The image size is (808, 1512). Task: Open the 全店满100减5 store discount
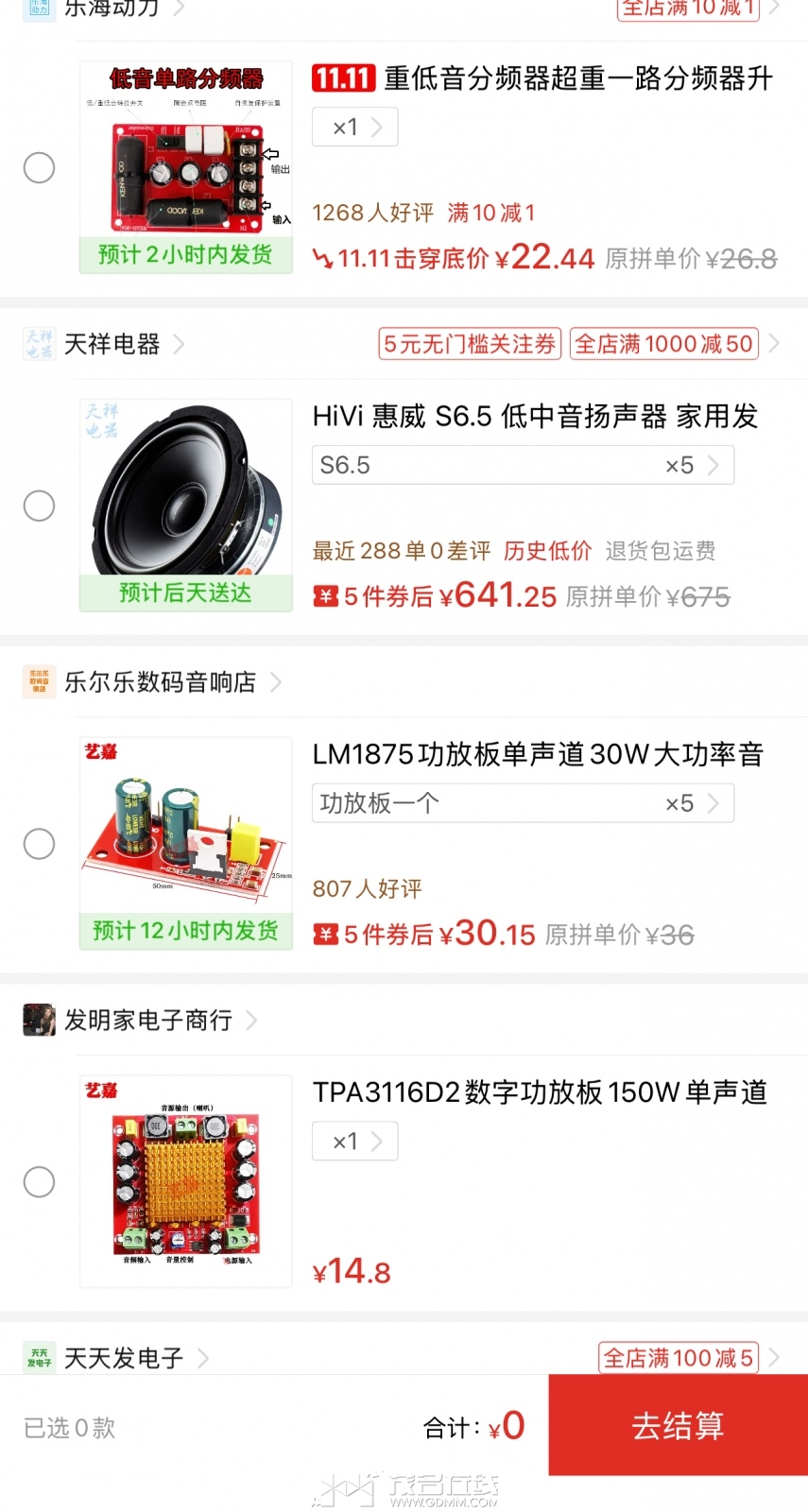point(679,1359)
